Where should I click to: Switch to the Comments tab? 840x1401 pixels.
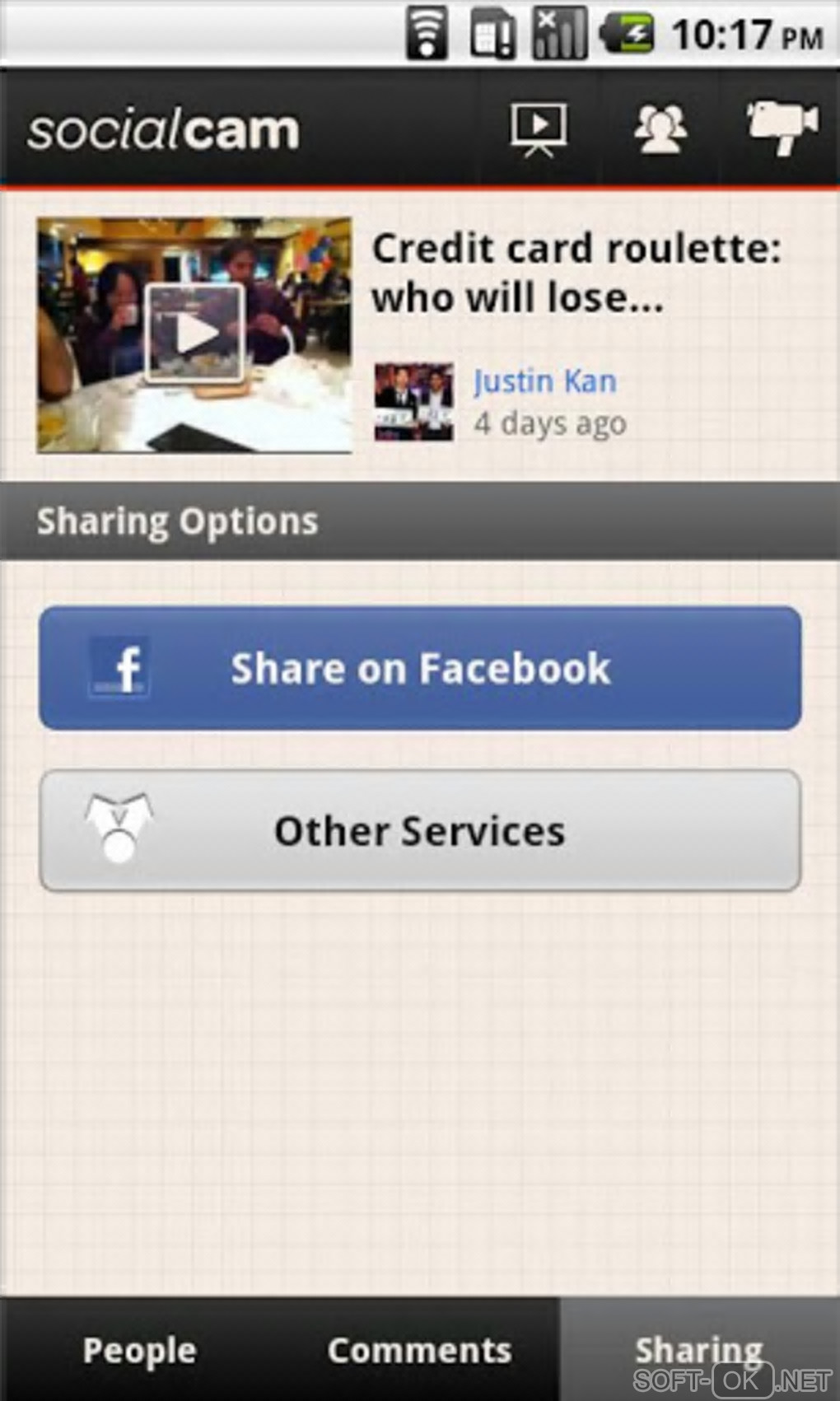tap(419, 1351)
